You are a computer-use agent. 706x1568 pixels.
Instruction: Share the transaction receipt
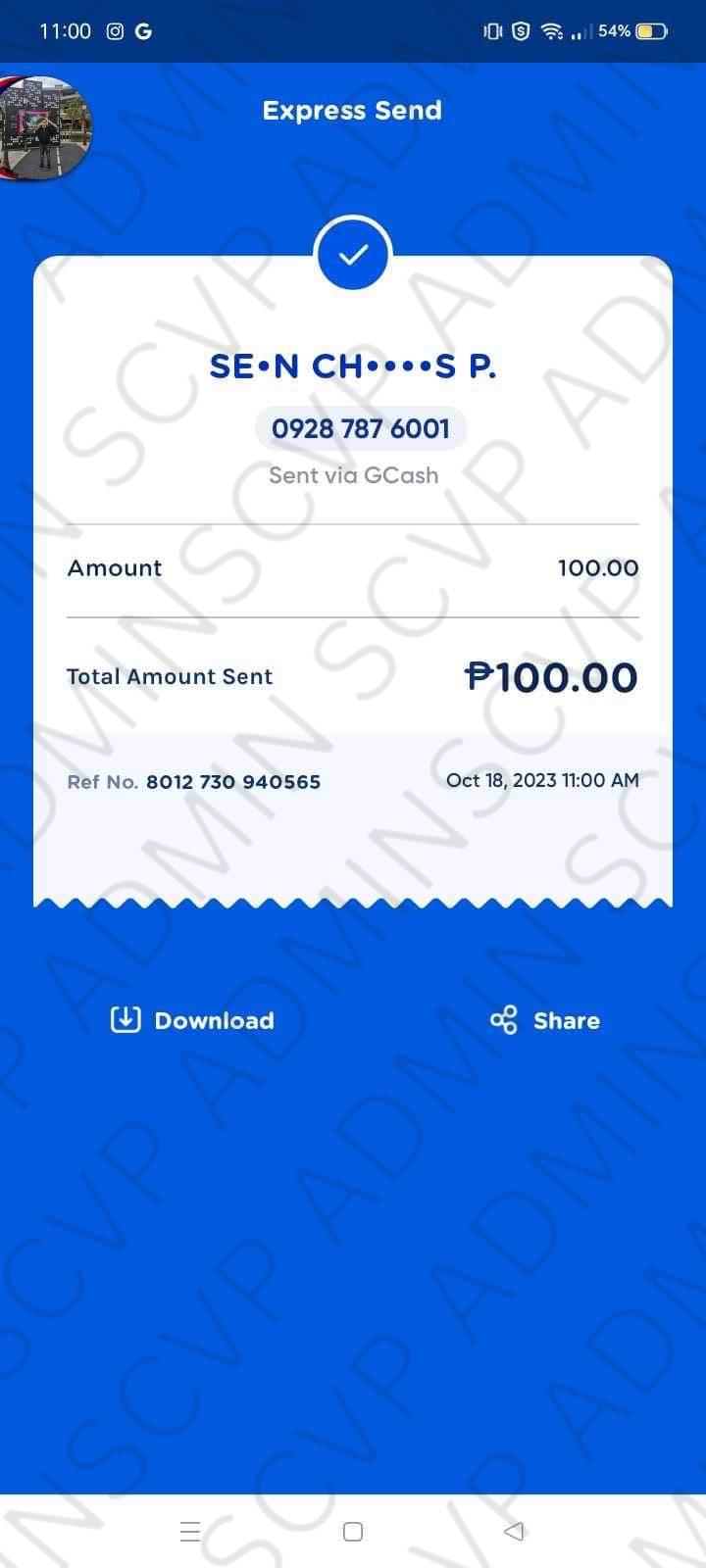point(545,1020)
